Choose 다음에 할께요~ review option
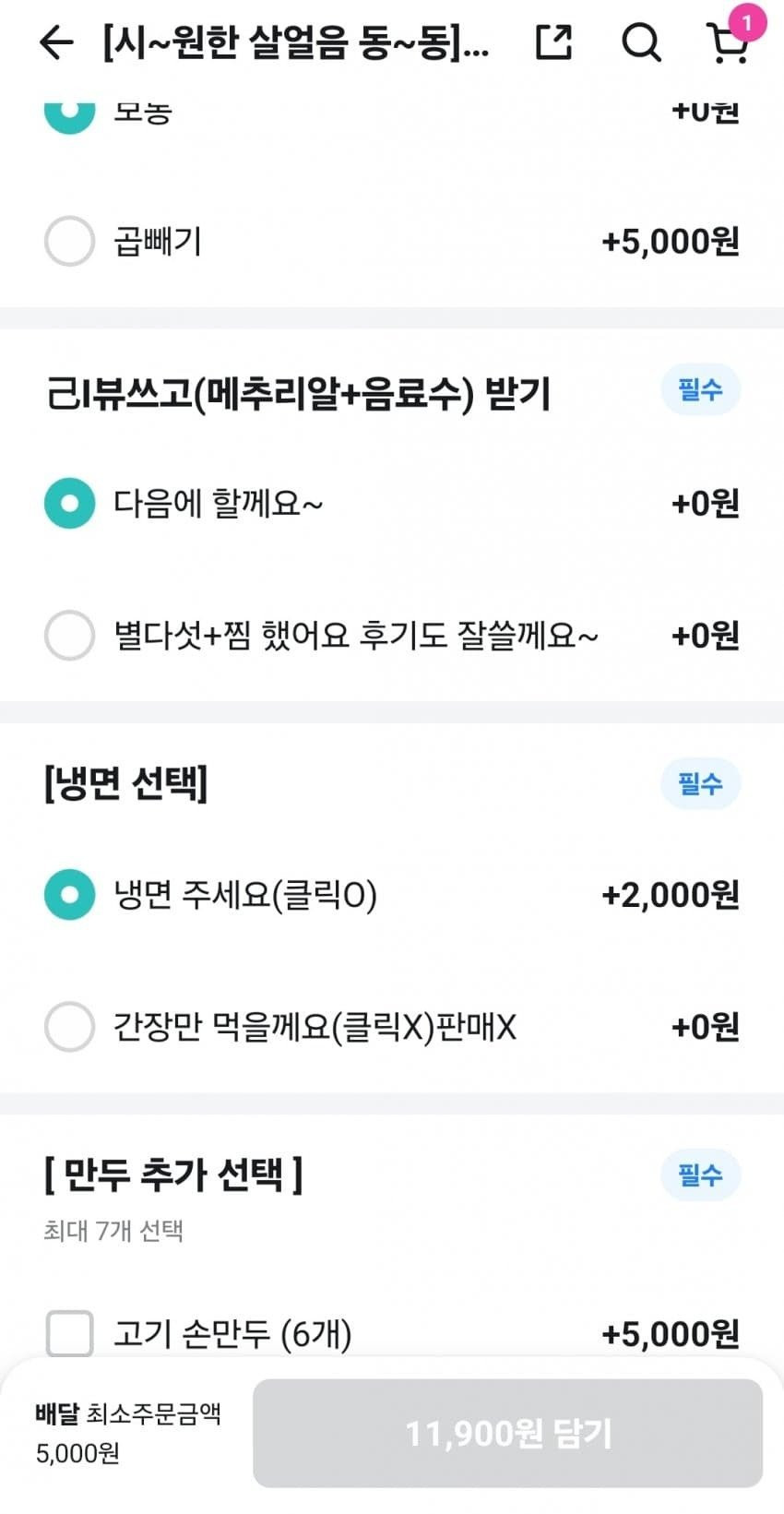Image resolution: width=784 pixels, height=1514 pixels. [70, 504]
